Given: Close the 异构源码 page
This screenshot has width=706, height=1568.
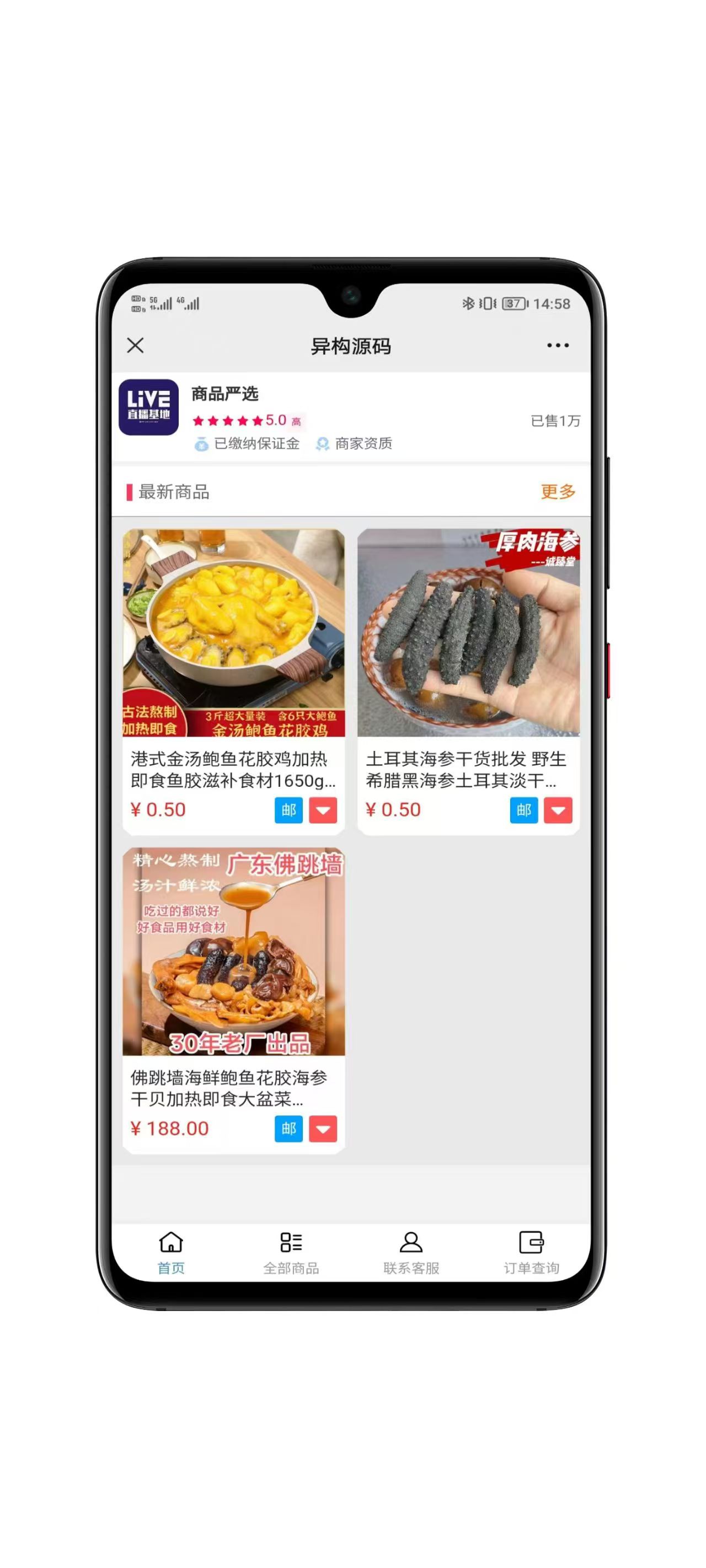Looking at the screenshot, I should pyautogui.click(x=135, y=345).
